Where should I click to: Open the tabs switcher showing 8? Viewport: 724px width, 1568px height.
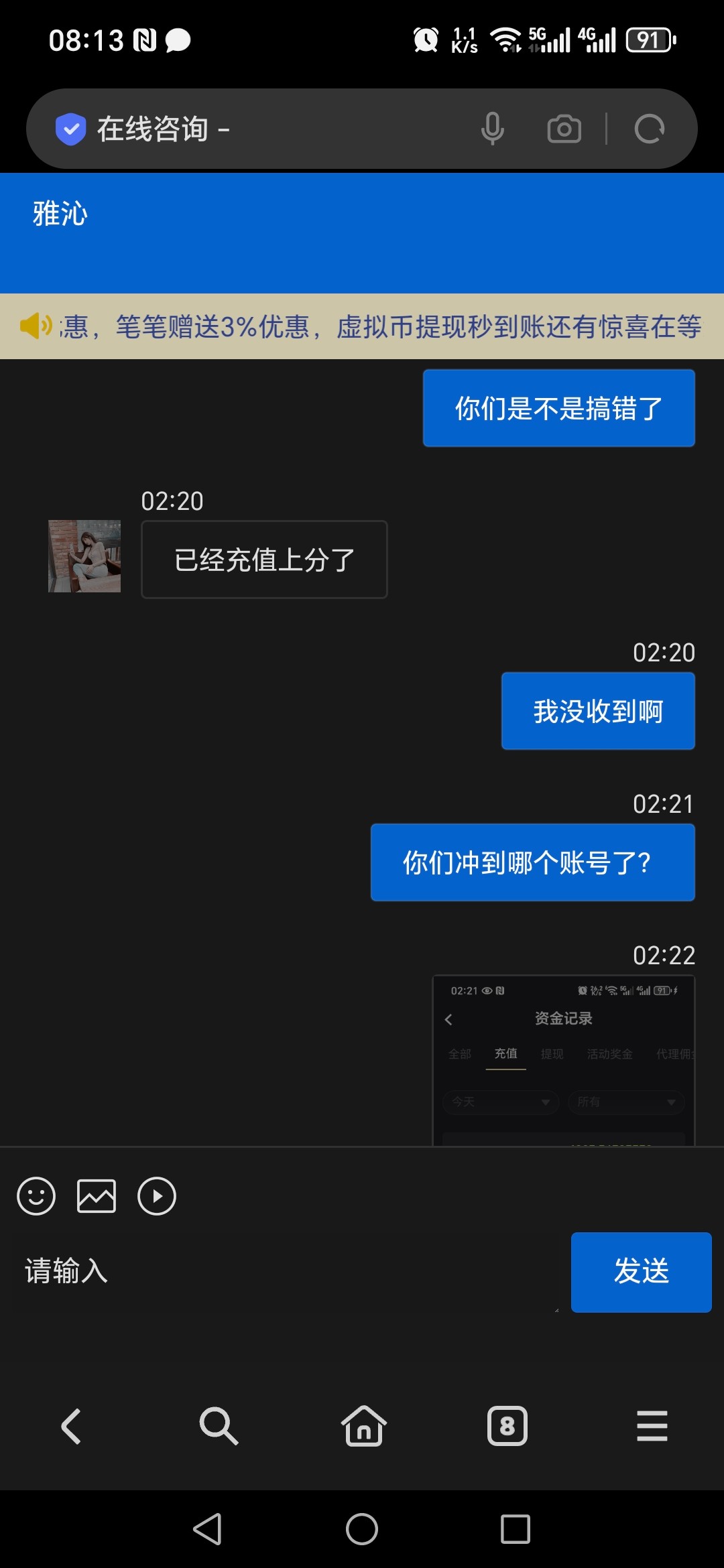tap(507, 1425)
